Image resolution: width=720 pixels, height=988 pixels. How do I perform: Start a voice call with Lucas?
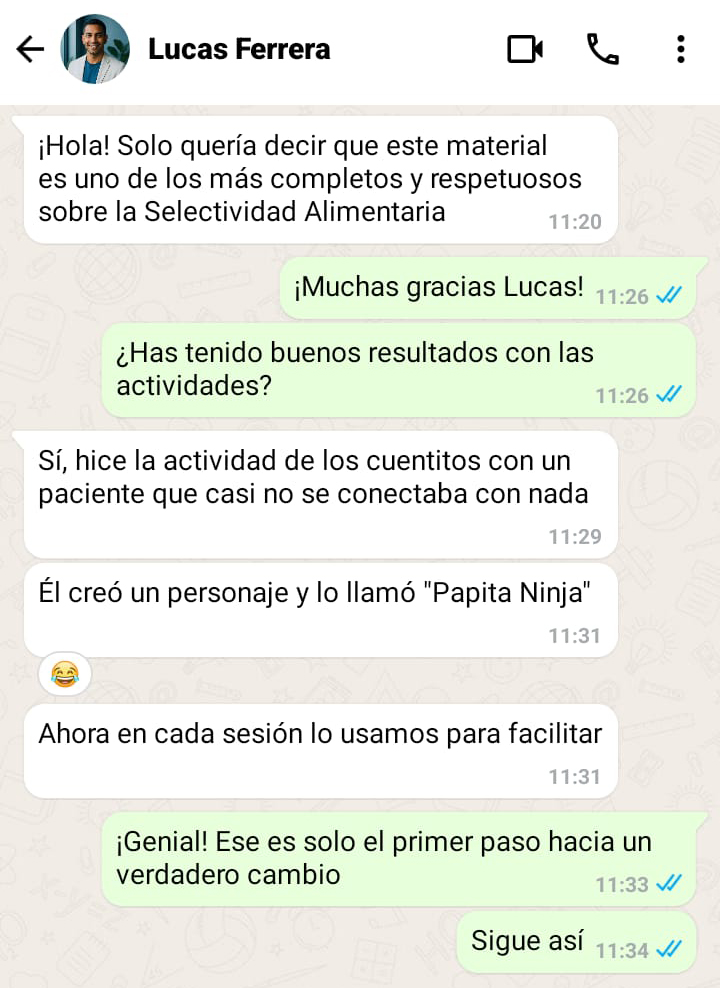pos(602,49)
